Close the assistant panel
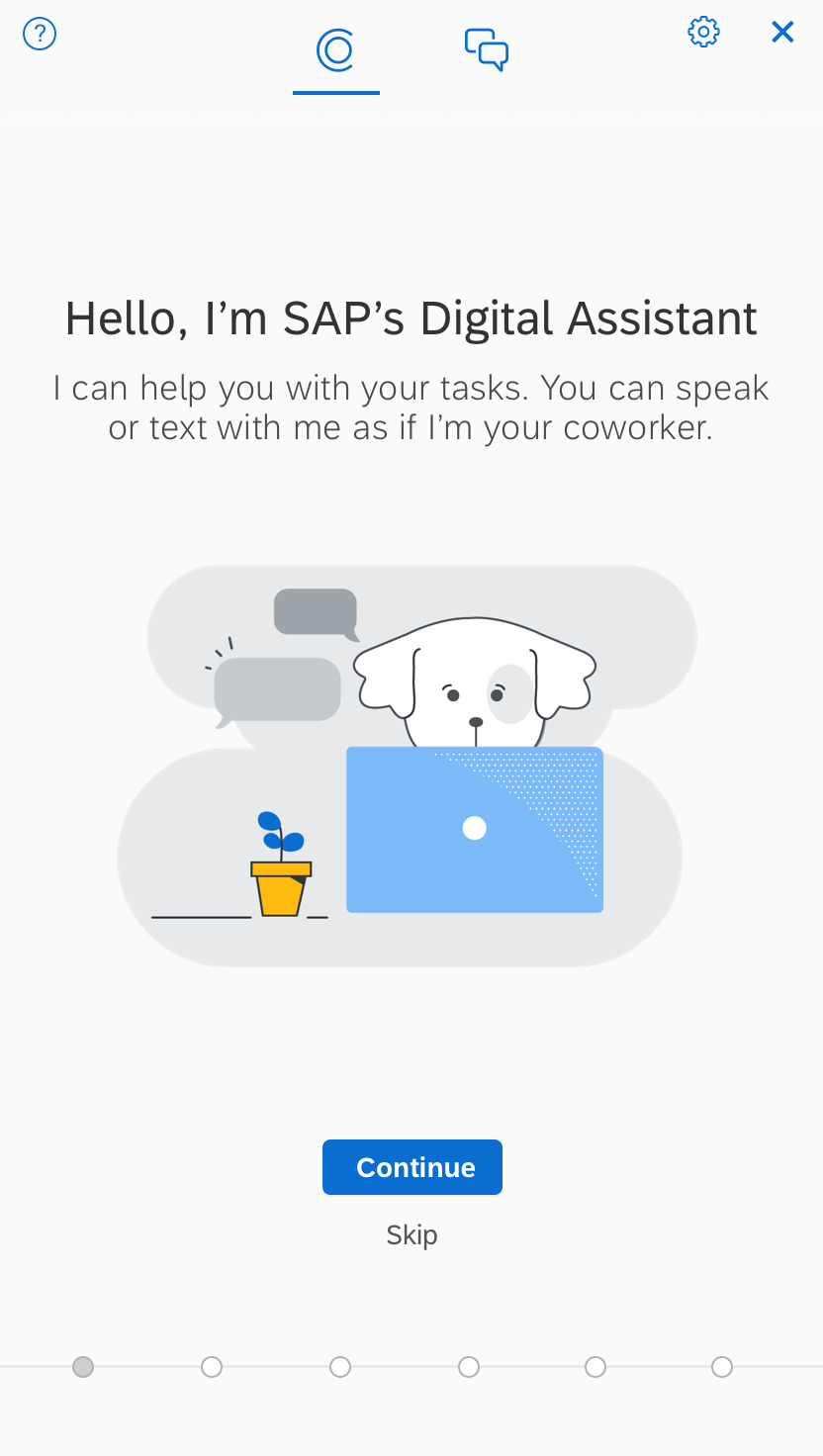Image resolution: width=823 pixels, height=1456 pixels. tap(782, 32)
